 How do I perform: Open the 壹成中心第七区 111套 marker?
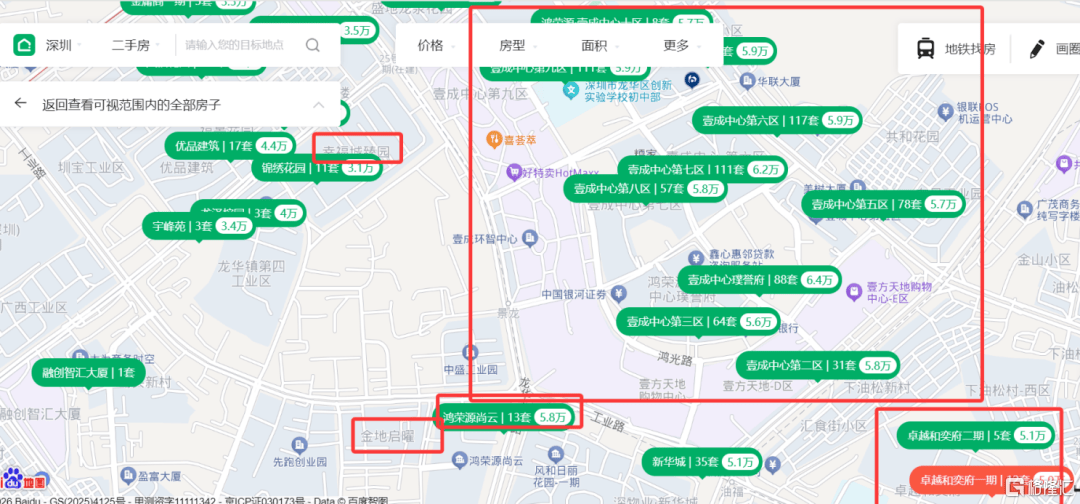[700, 169]
